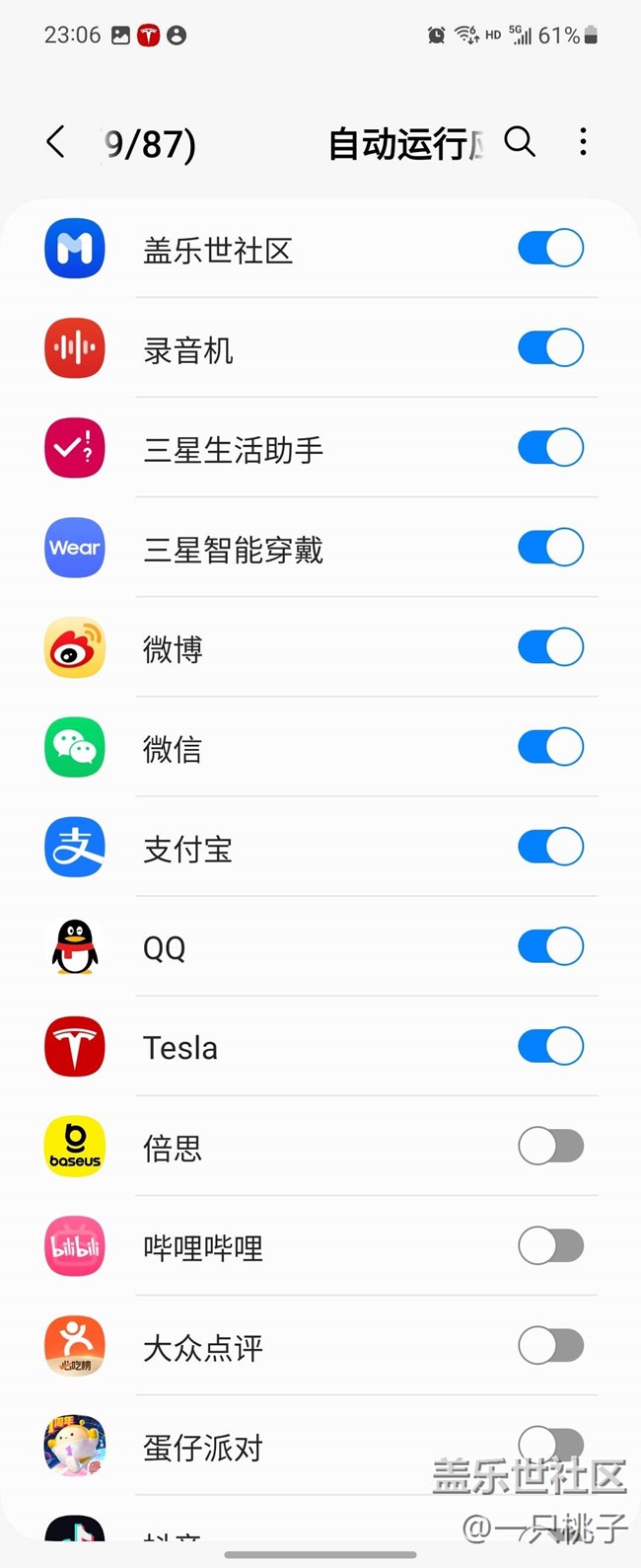641x1568 pixels.
Task: Disable the 微博 auto-run switch
Action: (x=550, y=647)
